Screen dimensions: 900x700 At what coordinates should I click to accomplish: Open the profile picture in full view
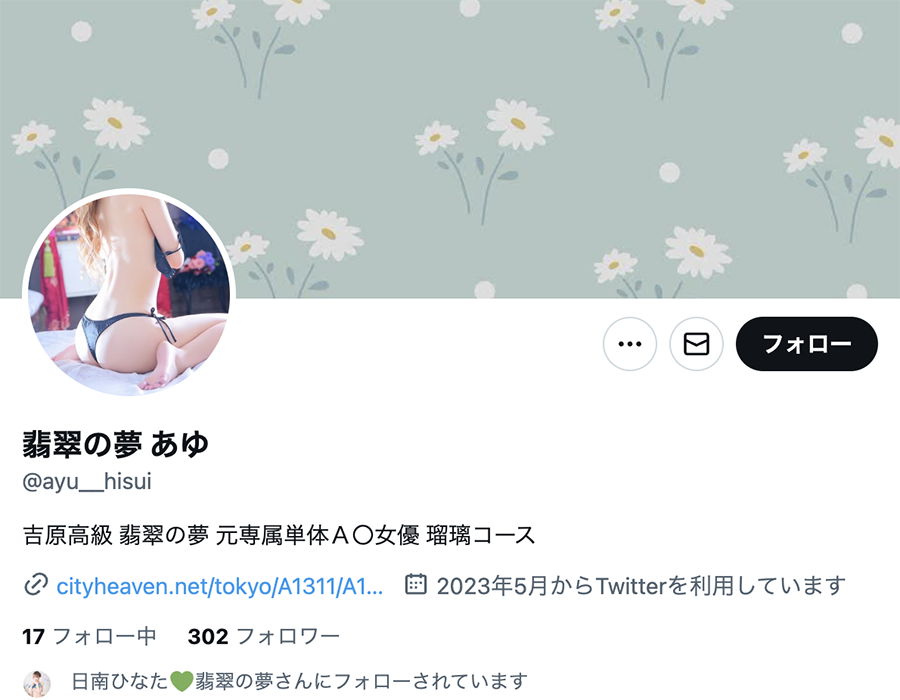click(x=129, y=294)
